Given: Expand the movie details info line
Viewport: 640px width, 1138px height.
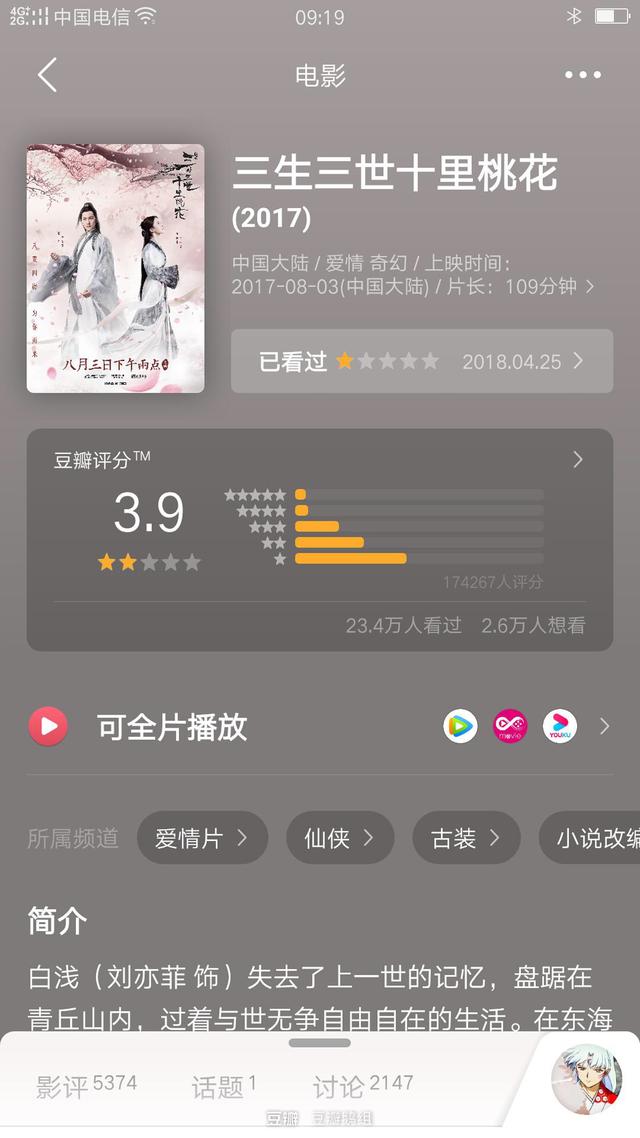Looking at the screenshot, I should point(590,287).
